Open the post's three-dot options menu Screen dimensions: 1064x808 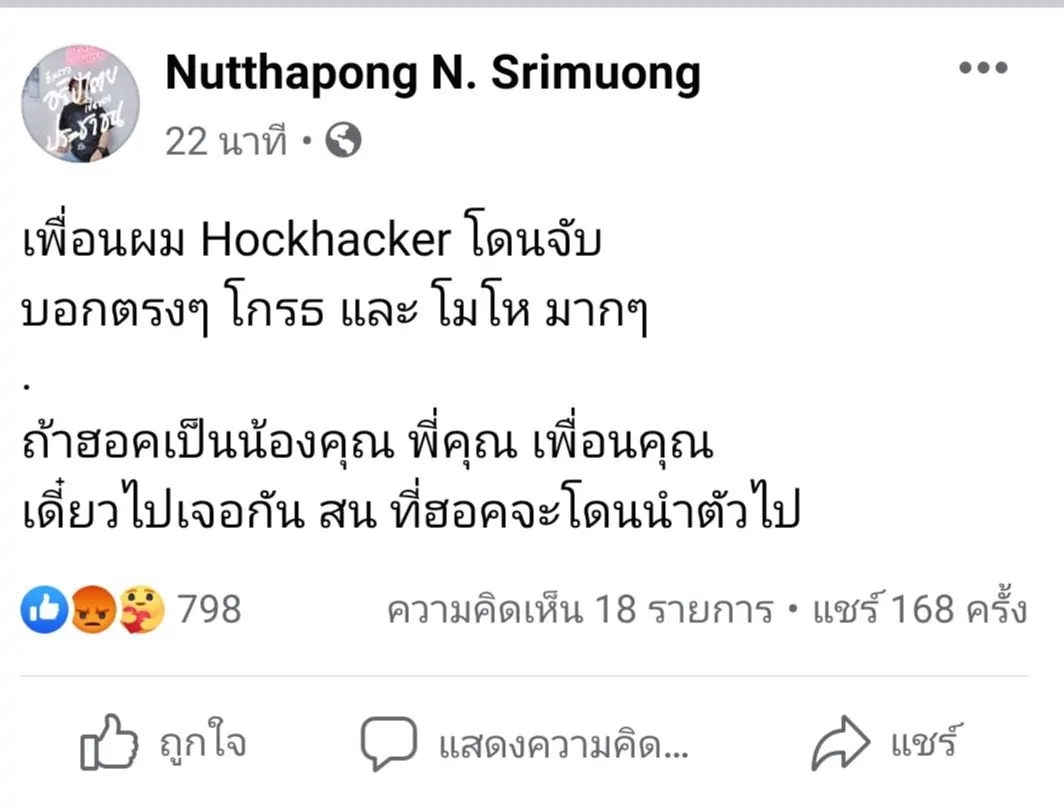(983, 69)
